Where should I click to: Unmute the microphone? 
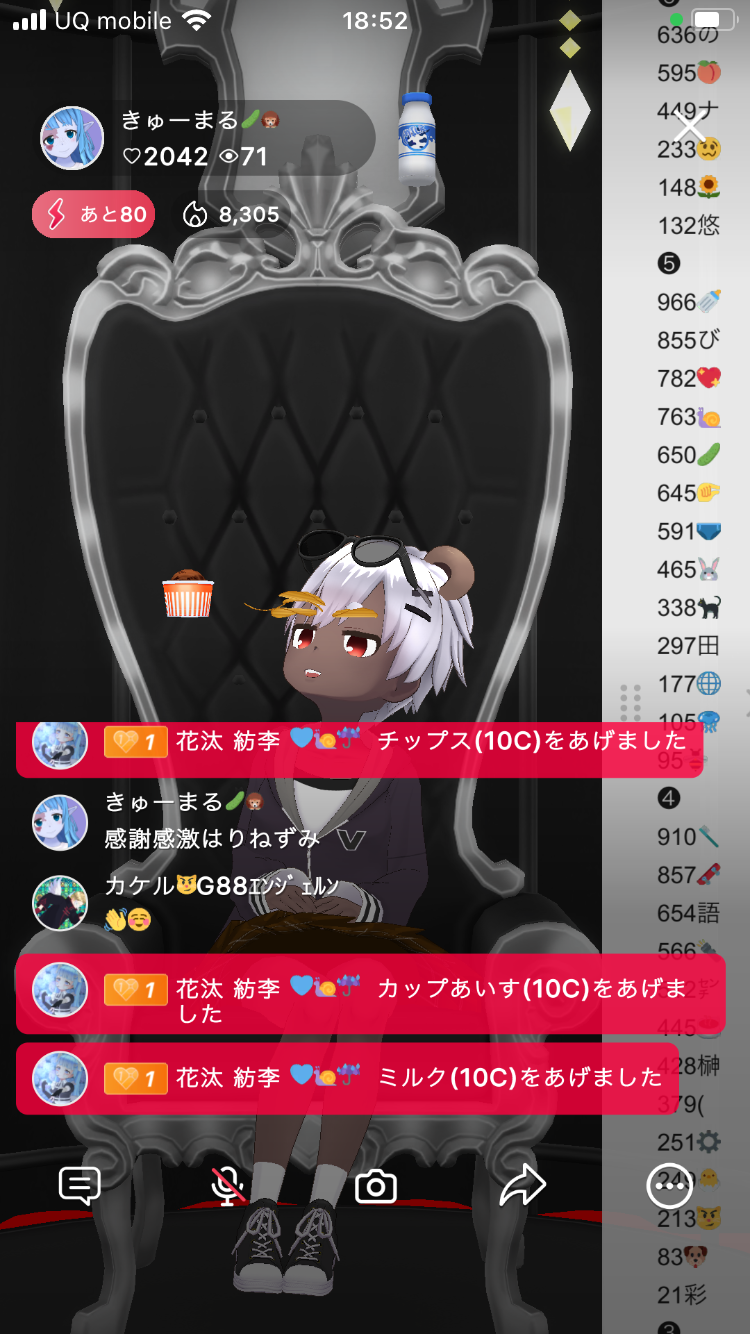click(229, 1186)
